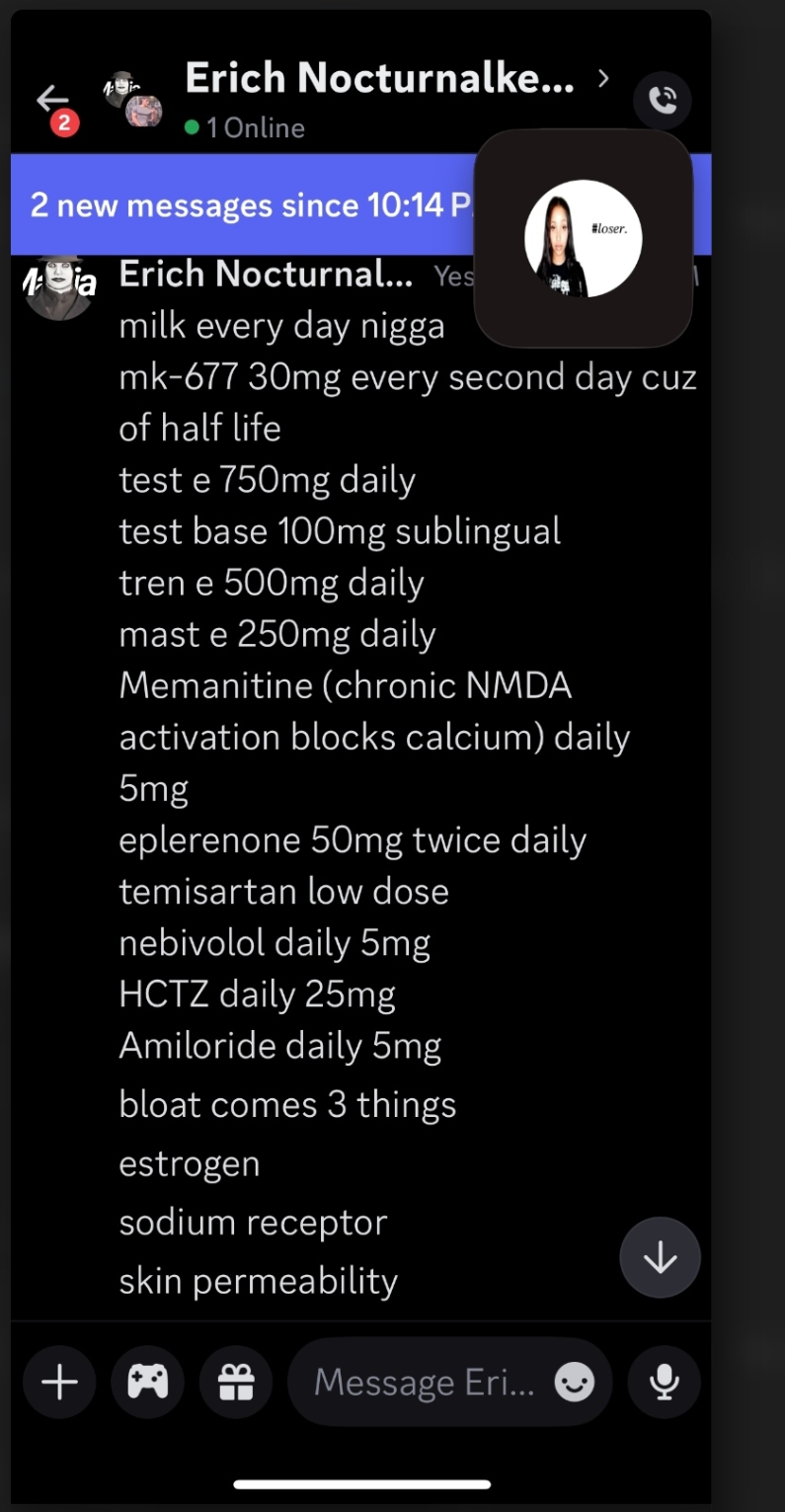Go back using the arrow icon

click(52, 99)
